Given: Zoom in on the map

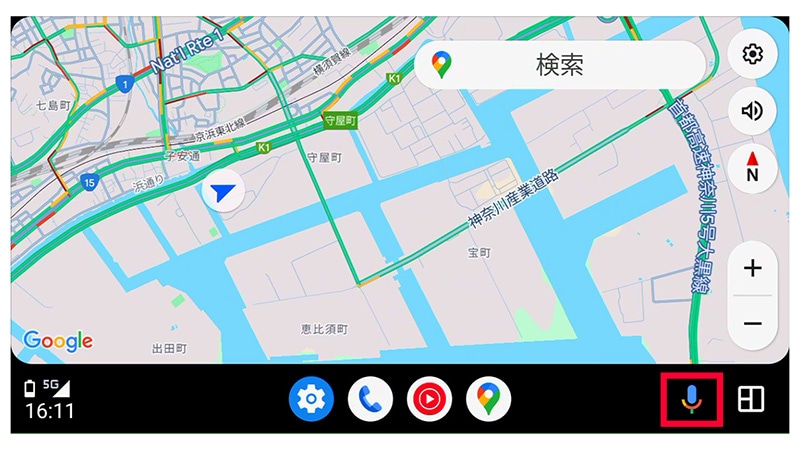Looking at the screenshot, I should [752, 268].
